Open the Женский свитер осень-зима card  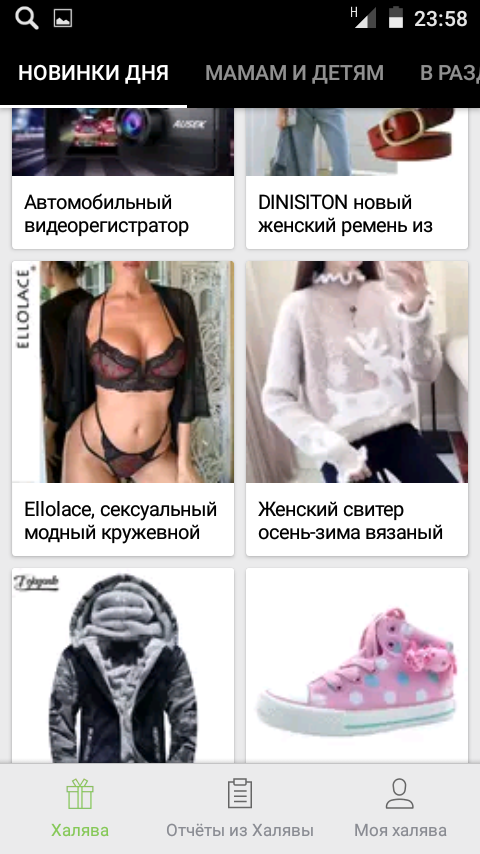pos(357,408)
